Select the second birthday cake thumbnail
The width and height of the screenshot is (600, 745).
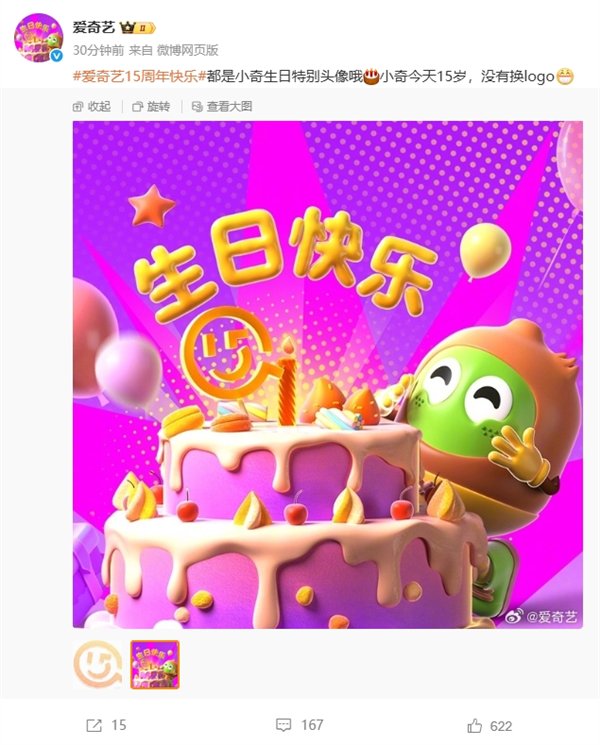click(x=155, y=664)
